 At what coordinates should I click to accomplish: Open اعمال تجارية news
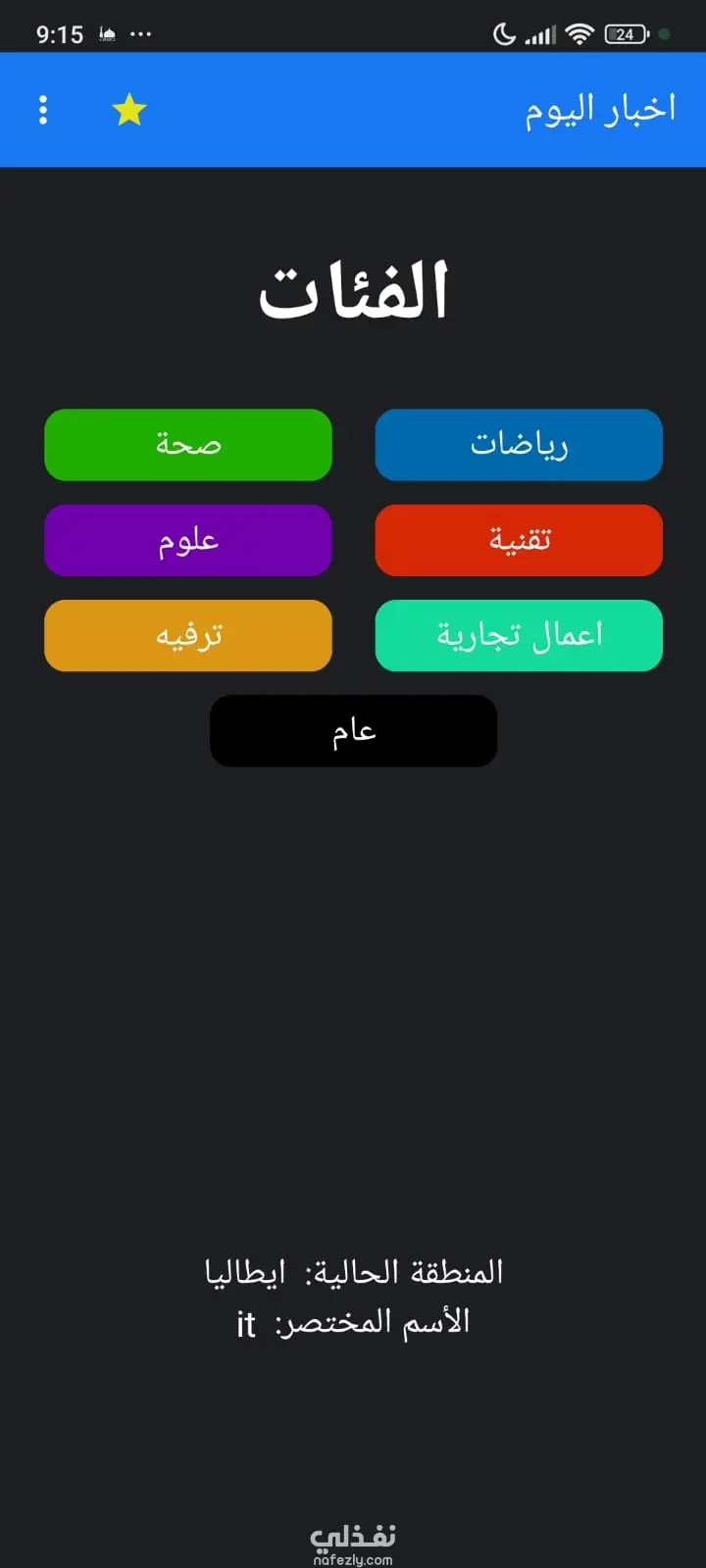tap(519, 635)
